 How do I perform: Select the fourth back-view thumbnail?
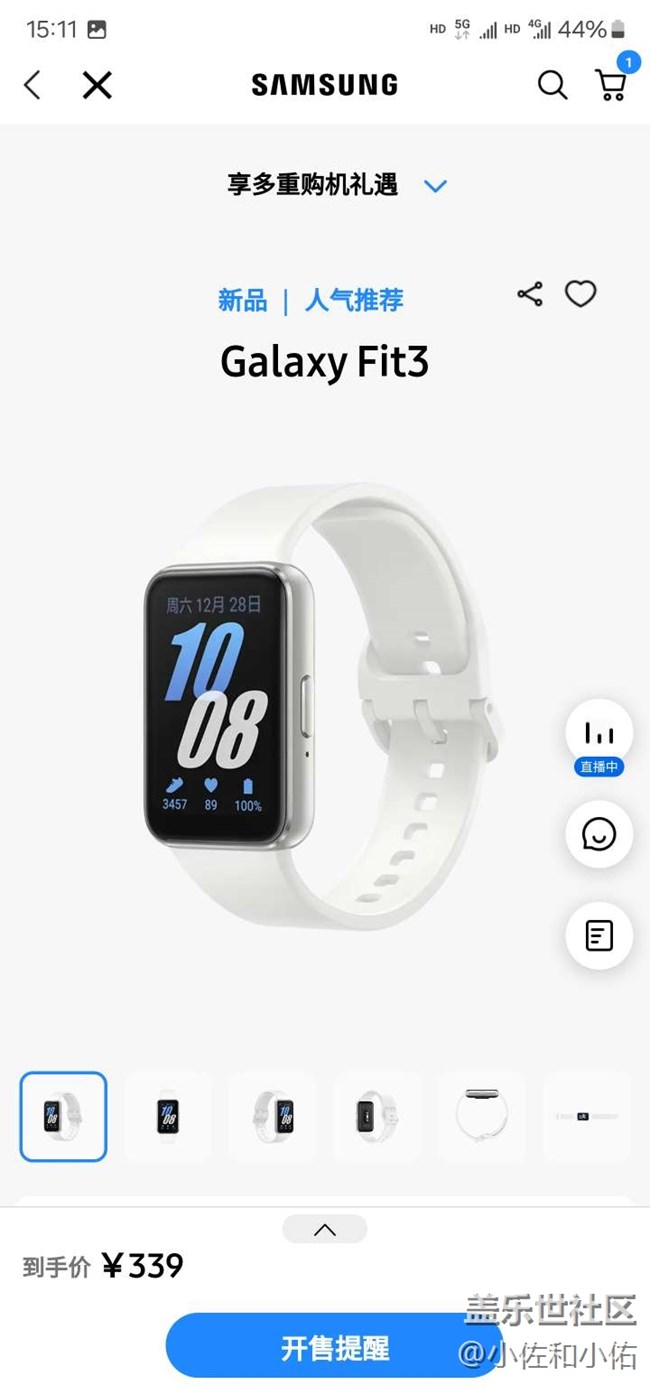click(x=377, y=1116)
